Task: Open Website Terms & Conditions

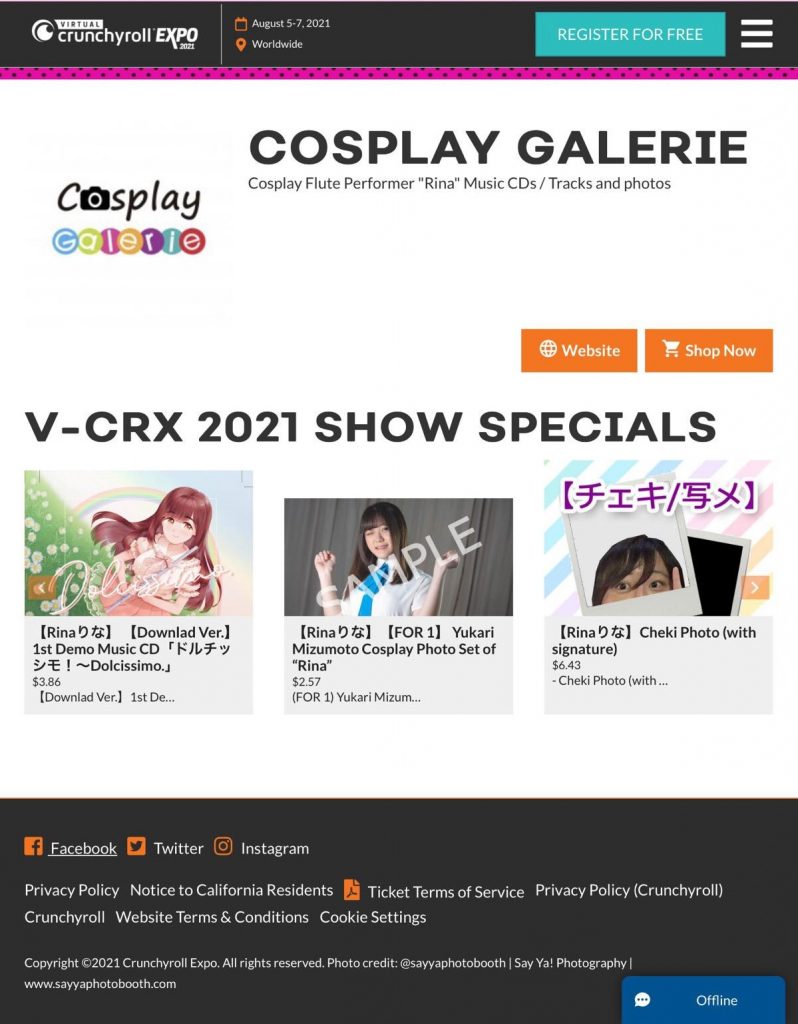Action: coord(212,917)
